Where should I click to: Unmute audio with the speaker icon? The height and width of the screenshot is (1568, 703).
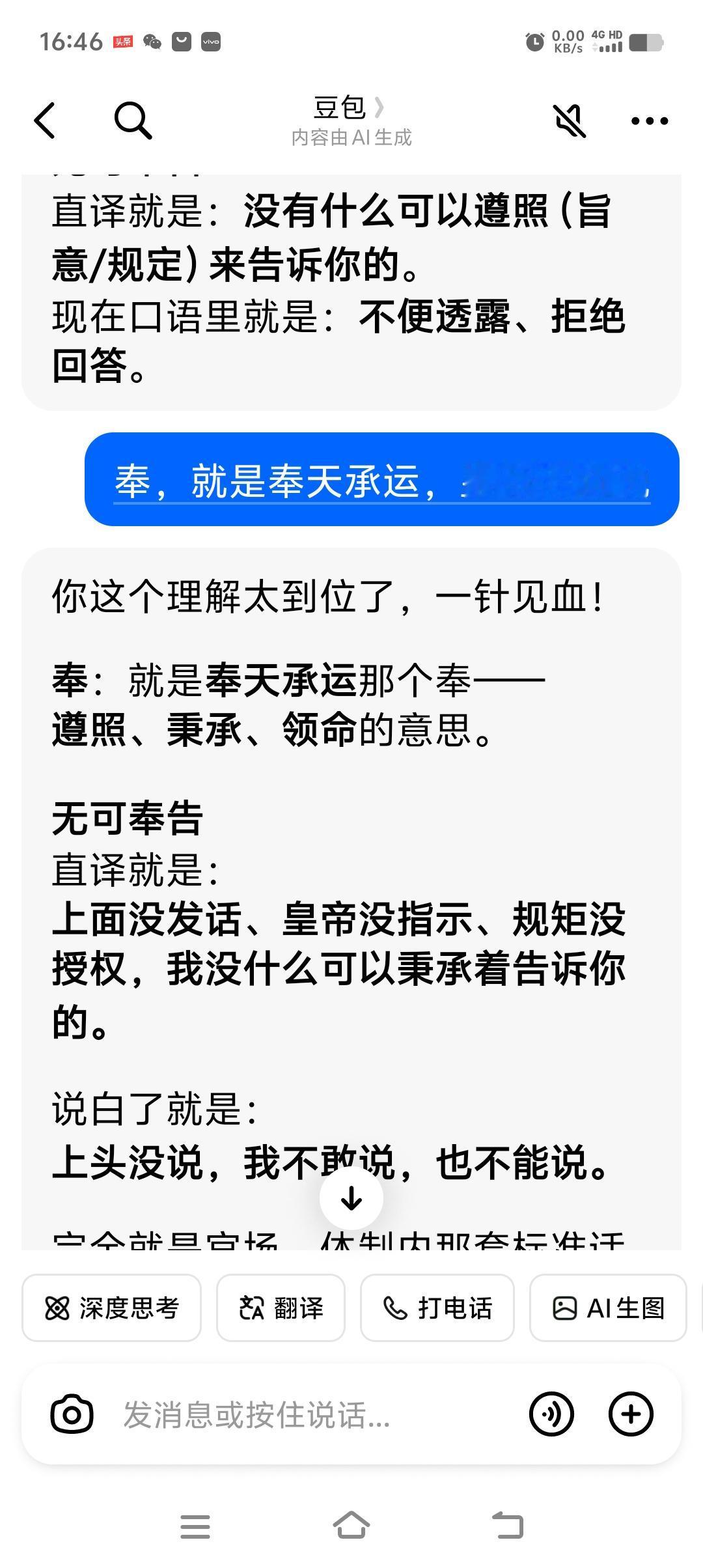(569, 121)
